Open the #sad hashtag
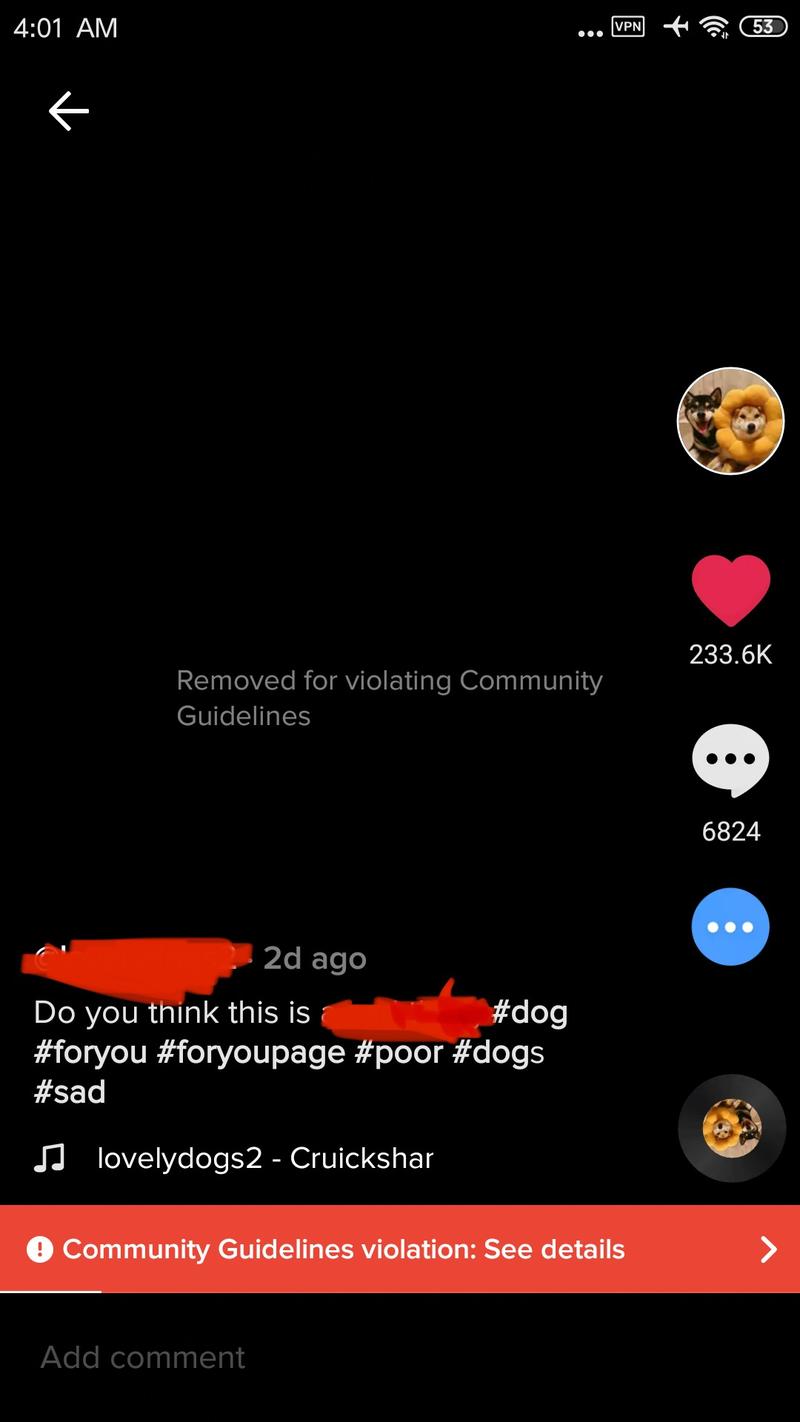This screenshot has height=1422, width=800. tap(69, 1092)
